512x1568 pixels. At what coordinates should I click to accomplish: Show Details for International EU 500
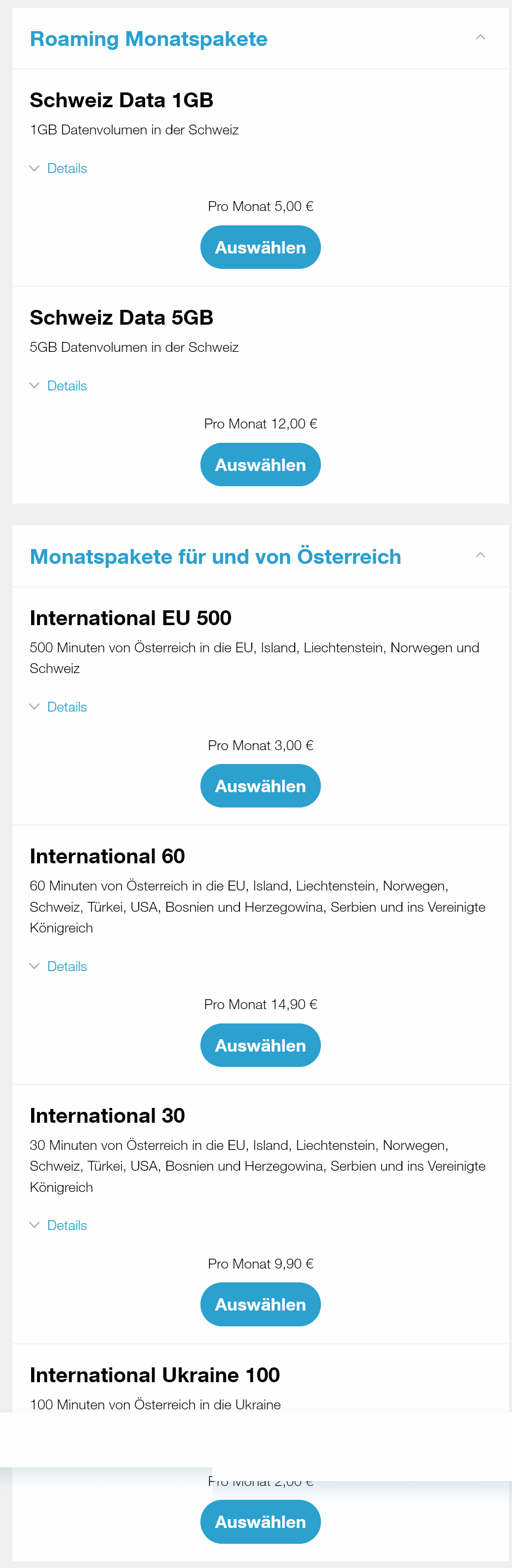(x=66, y=707)
